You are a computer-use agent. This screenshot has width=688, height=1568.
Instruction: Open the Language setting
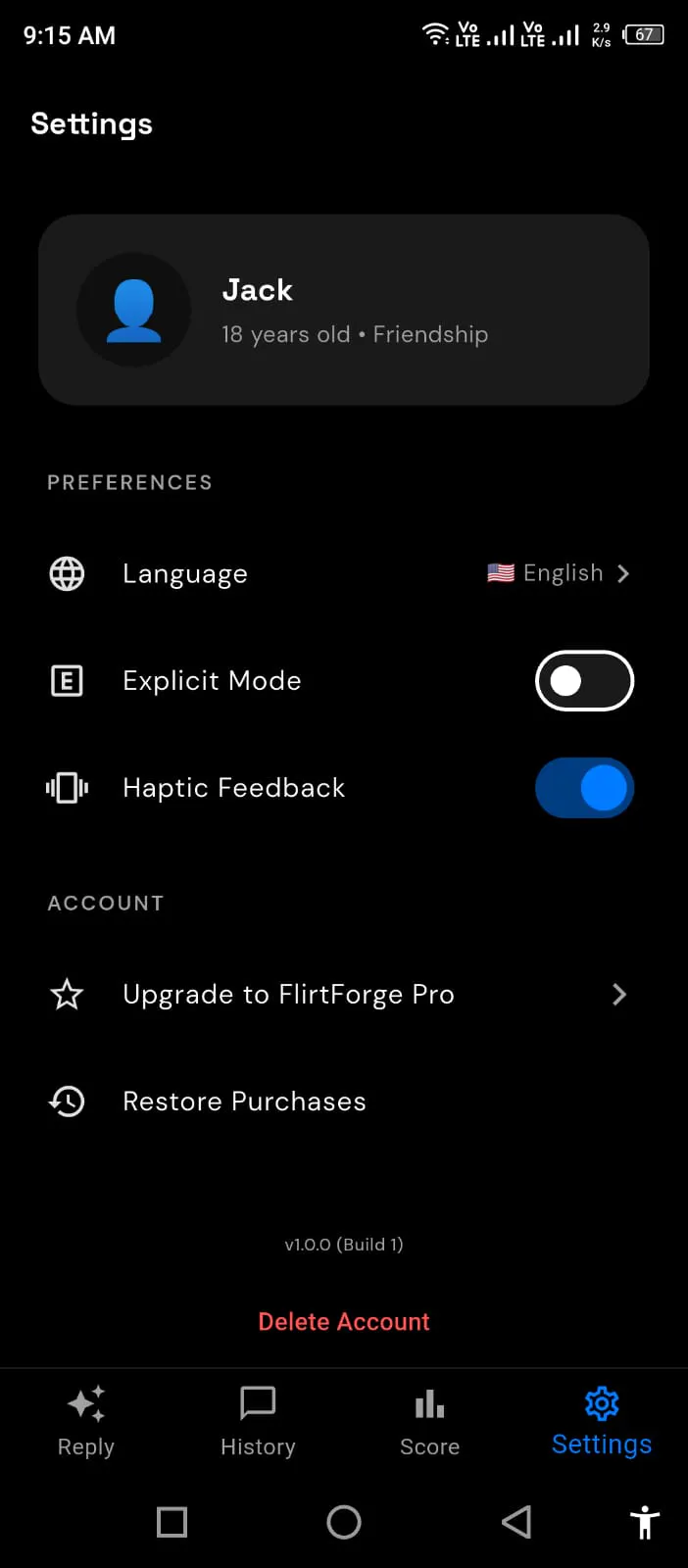(344, 573)
